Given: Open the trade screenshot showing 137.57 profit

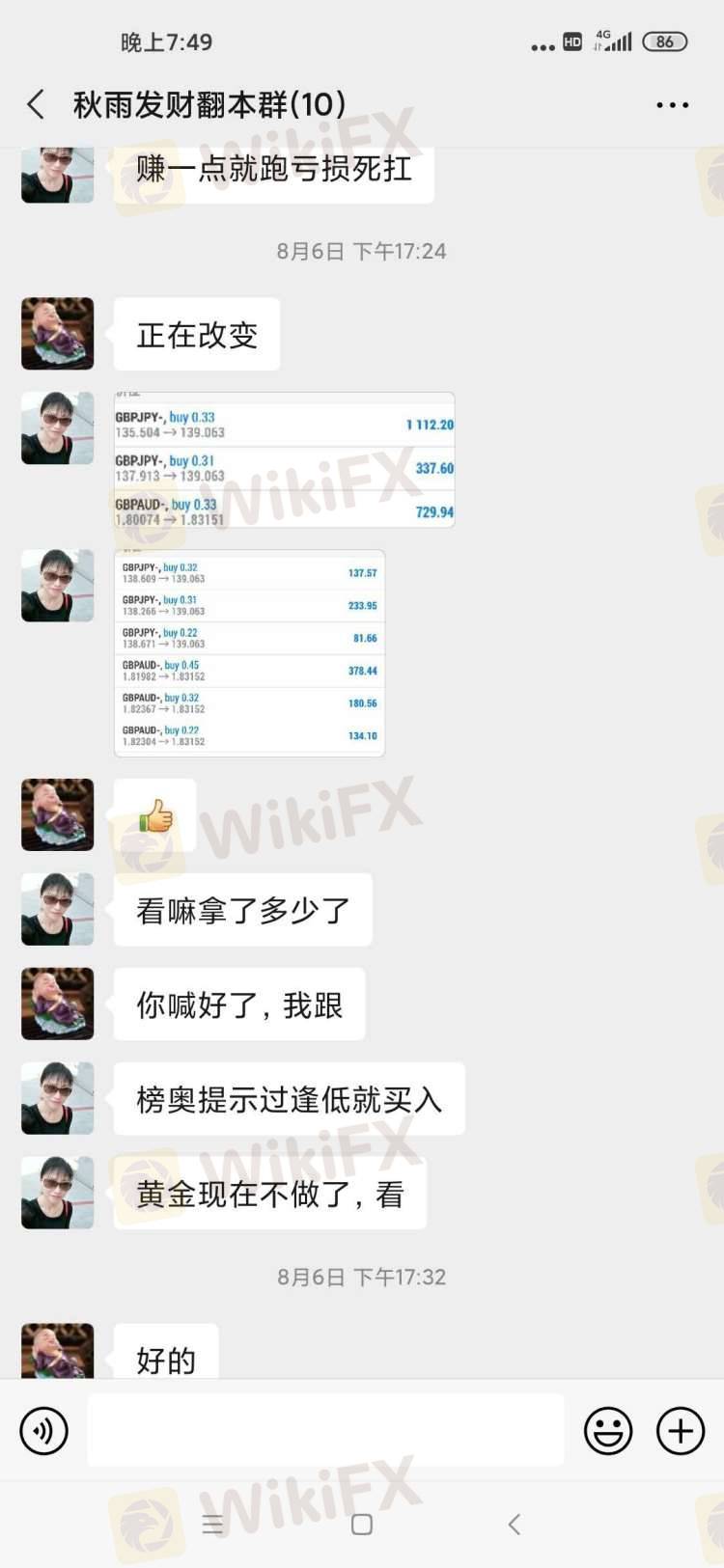Looking at the screenshot, I should tap(249, 653).
